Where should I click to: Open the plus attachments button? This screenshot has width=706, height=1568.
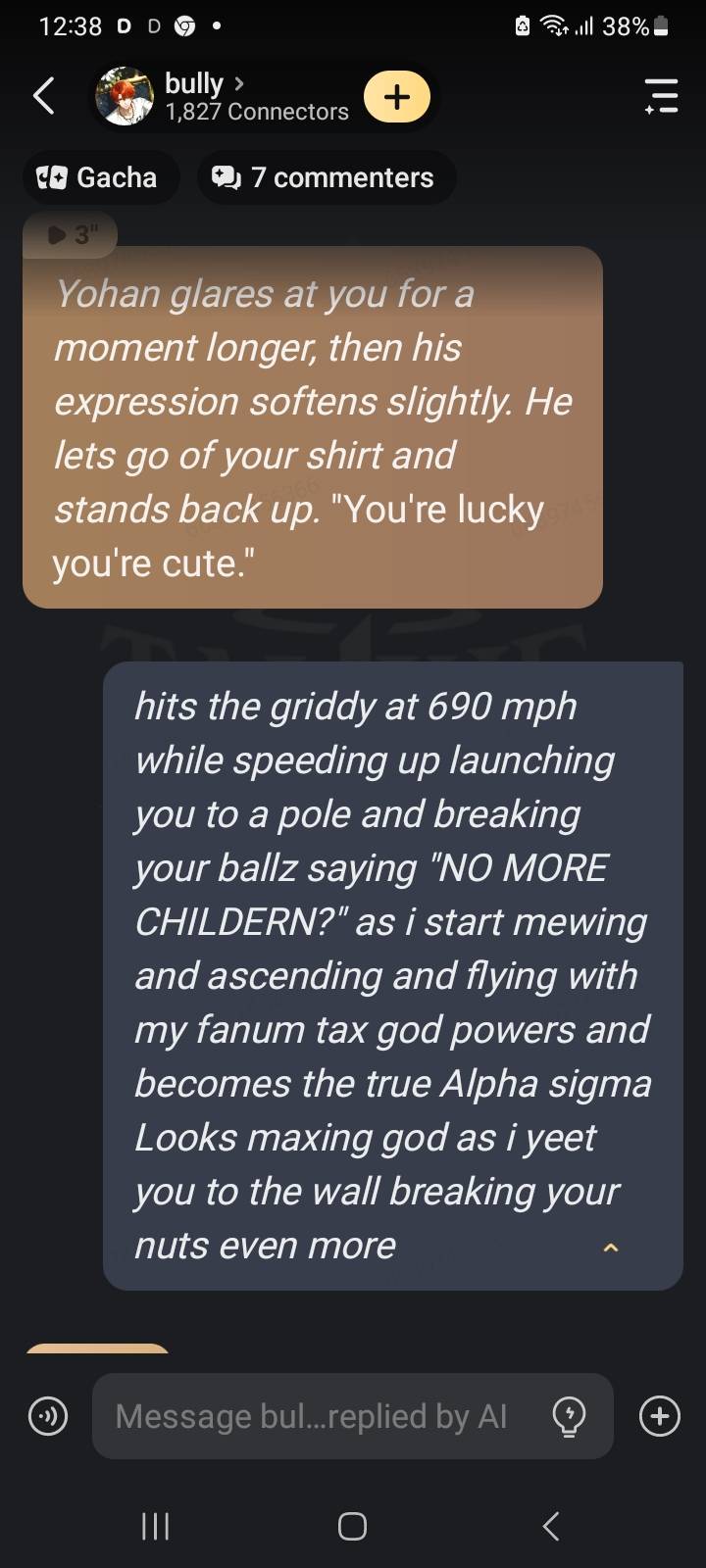pyautogui.click(x=659, y=1416)
